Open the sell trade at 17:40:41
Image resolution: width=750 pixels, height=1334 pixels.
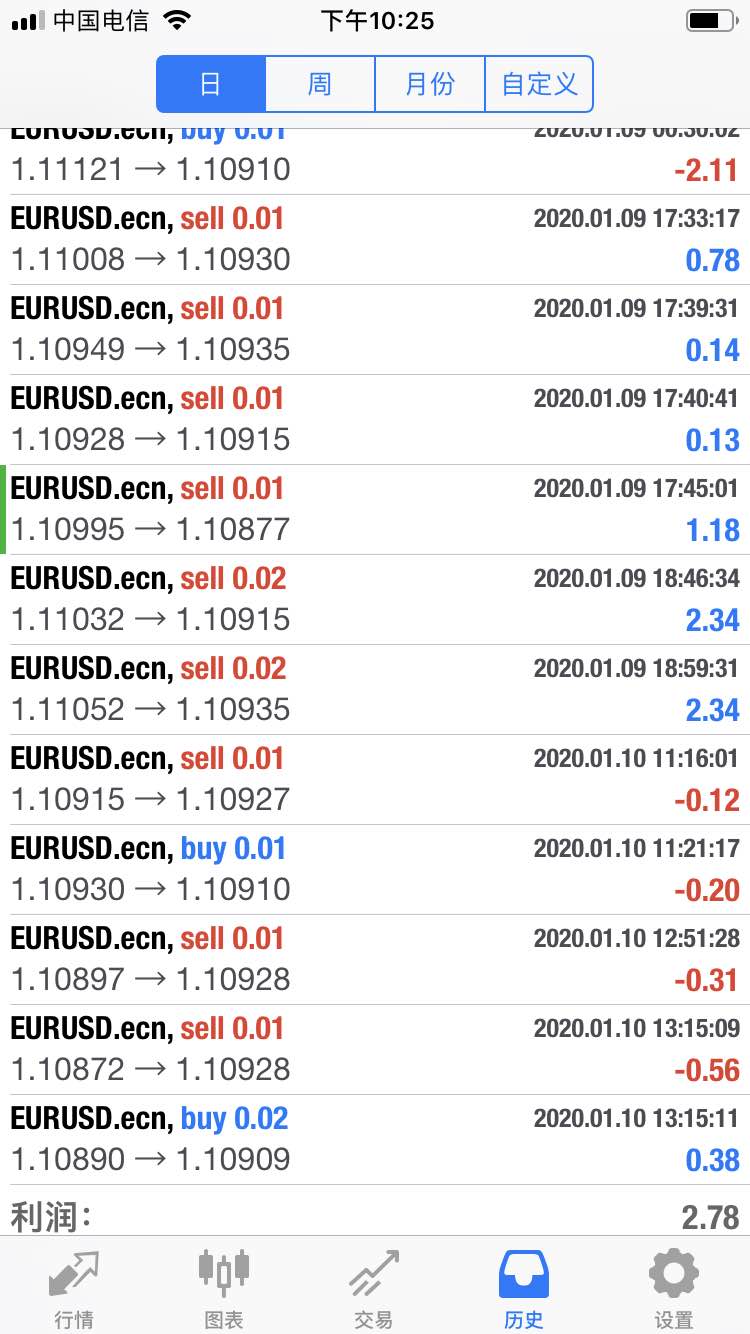[375, 420]
